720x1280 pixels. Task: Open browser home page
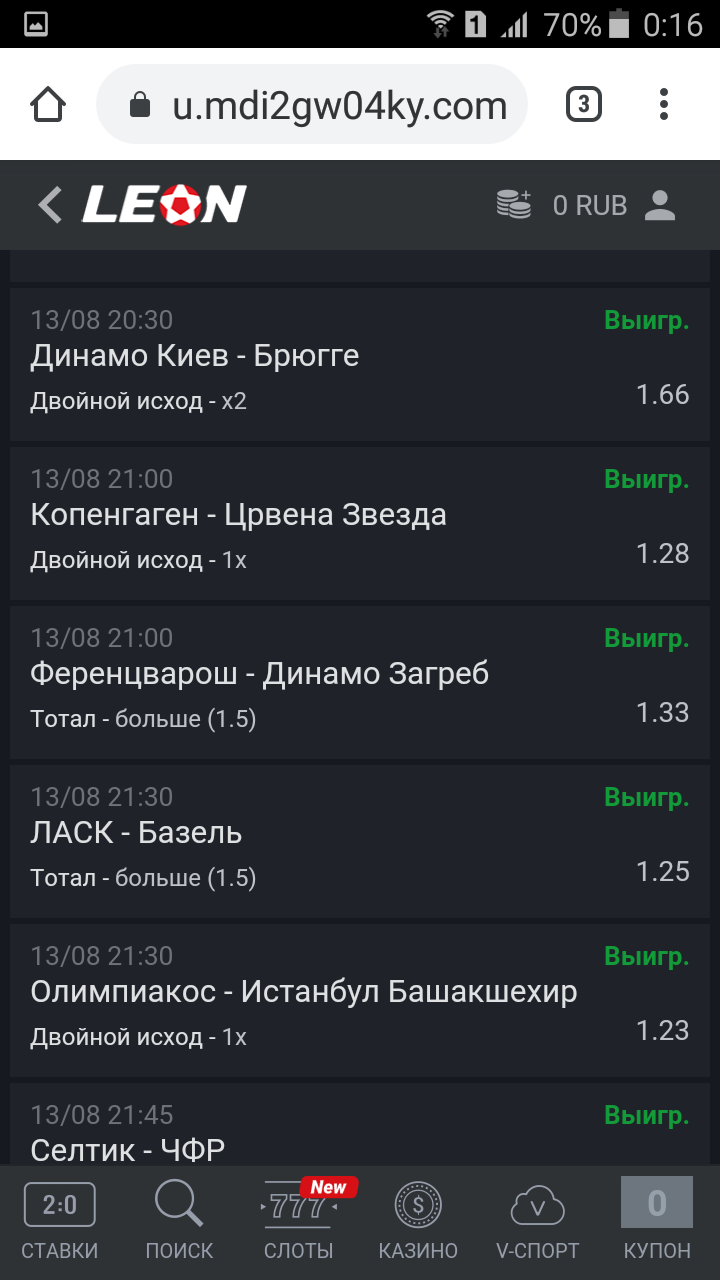pos(48,105)
